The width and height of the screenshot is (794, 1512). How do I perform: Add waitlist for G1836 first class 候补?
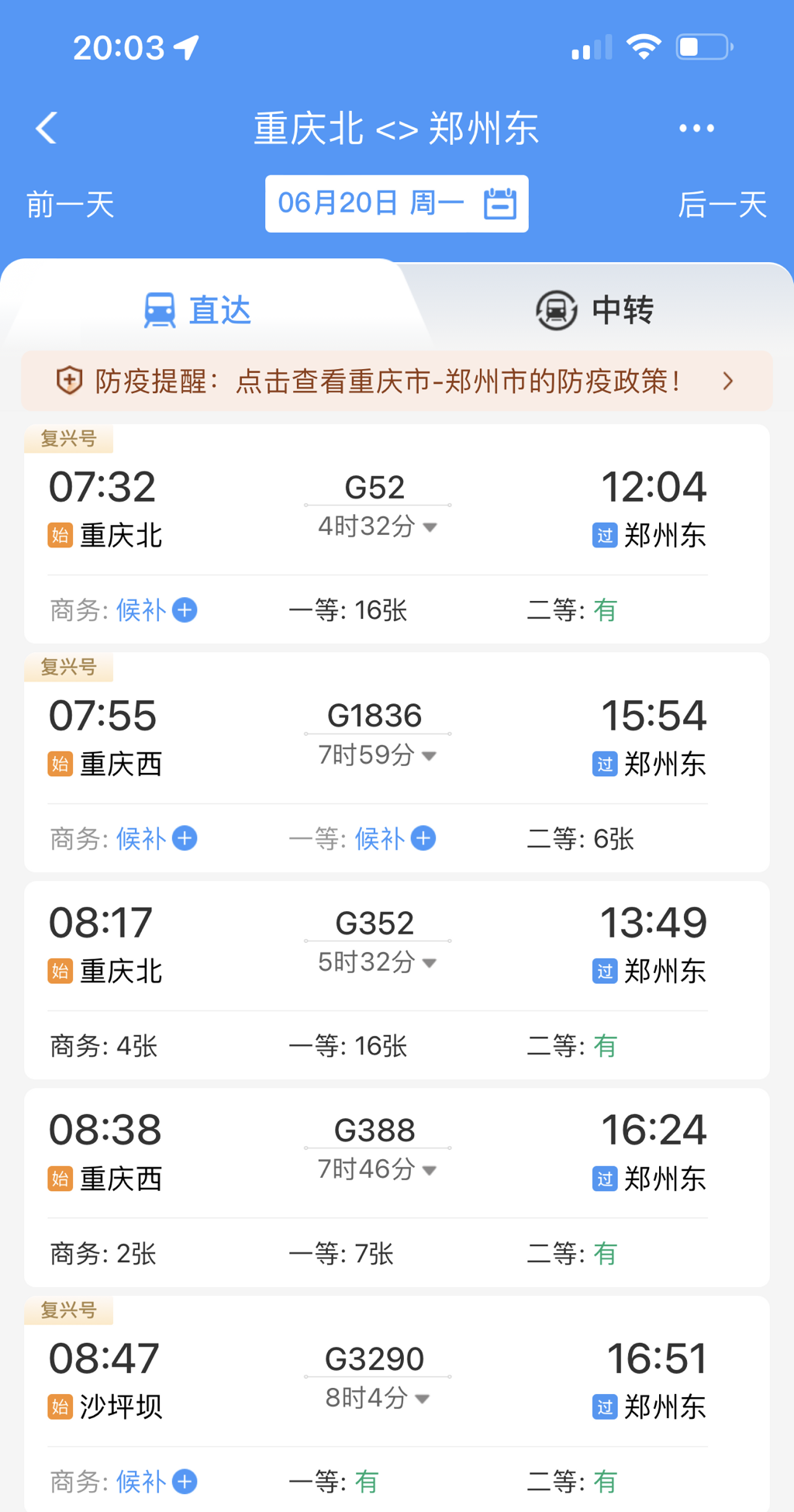(x=423, y=838)
